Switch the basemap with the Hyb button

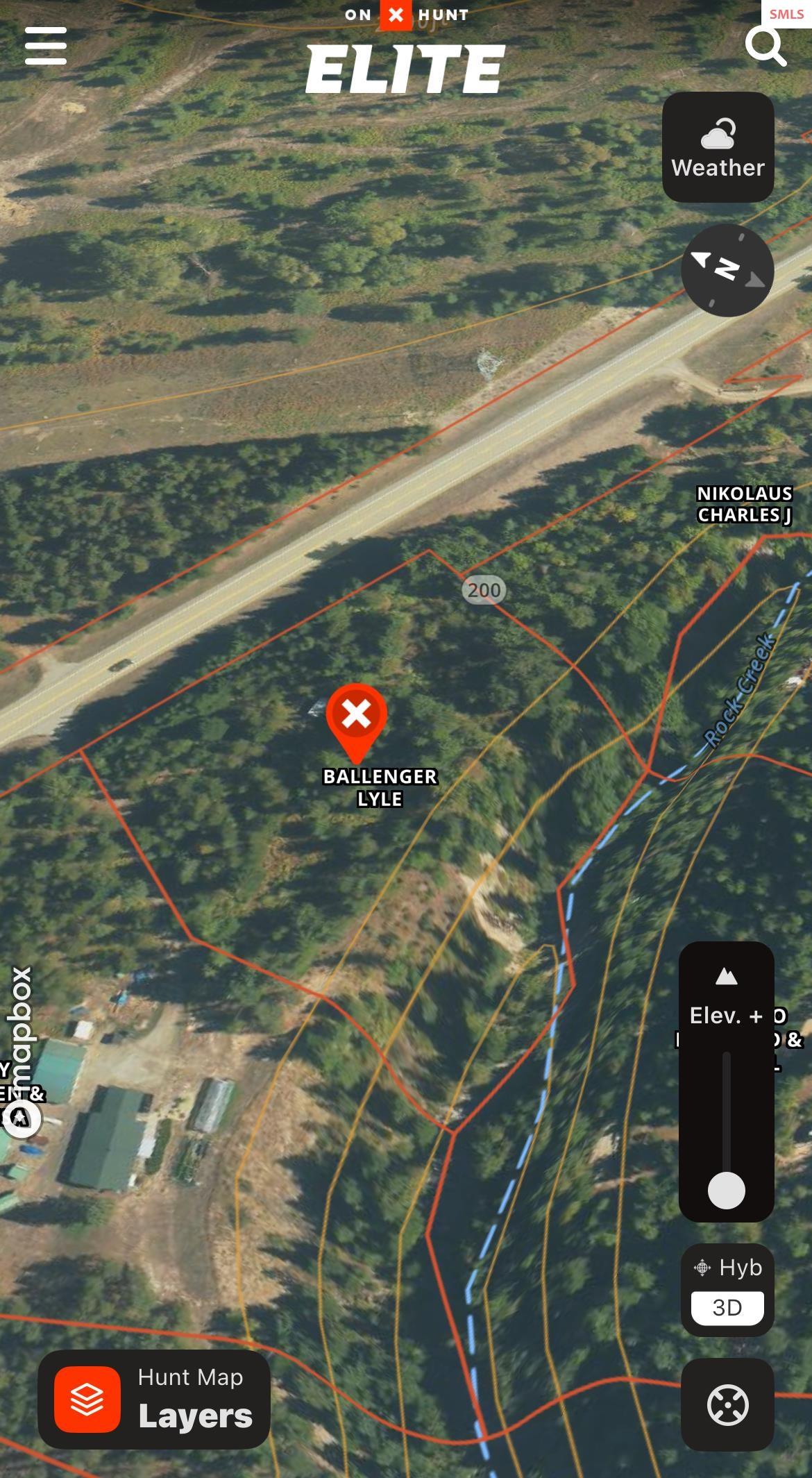point(727,1267)
